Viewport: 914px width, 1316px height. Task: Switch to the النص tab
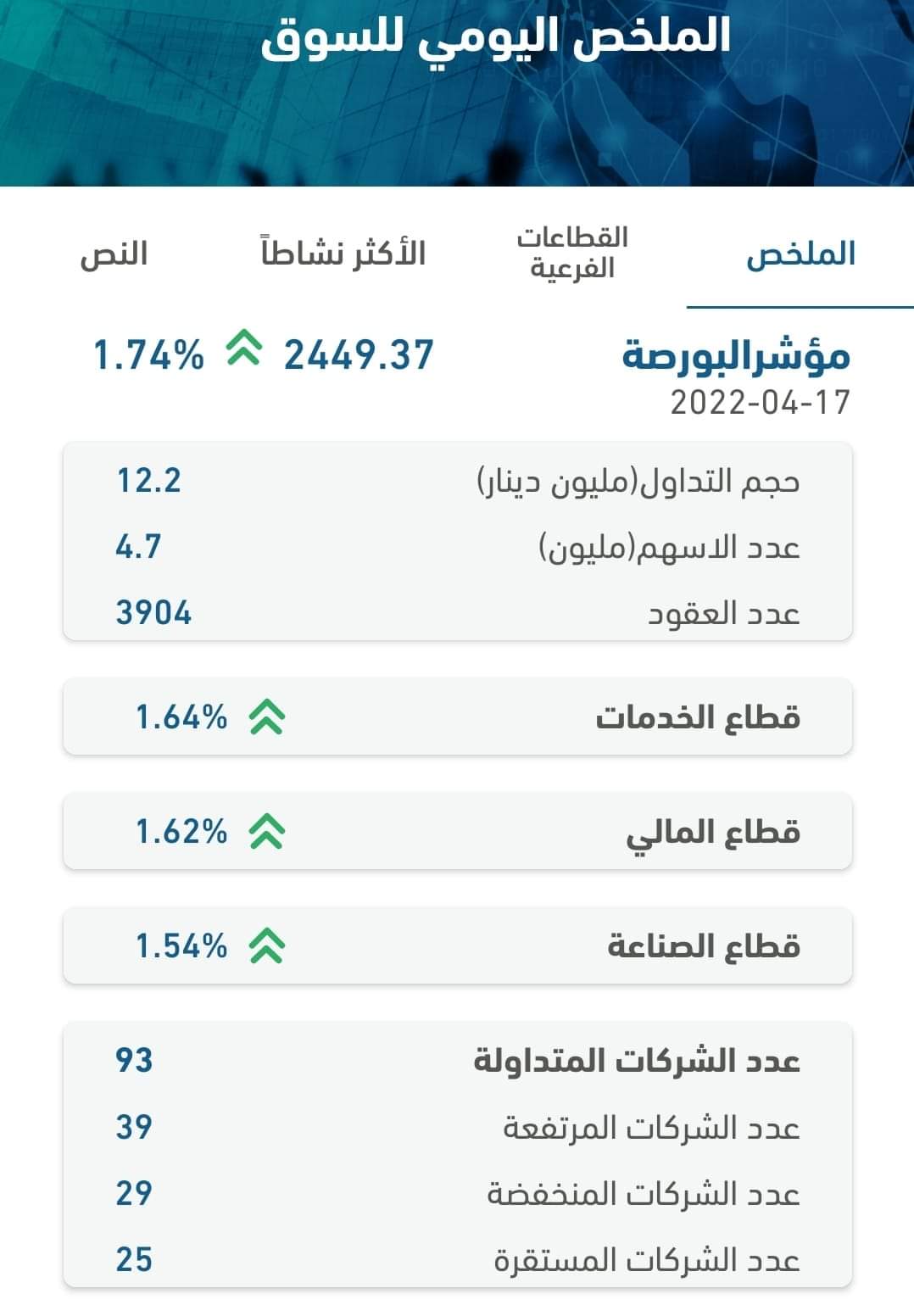[114, 254]
